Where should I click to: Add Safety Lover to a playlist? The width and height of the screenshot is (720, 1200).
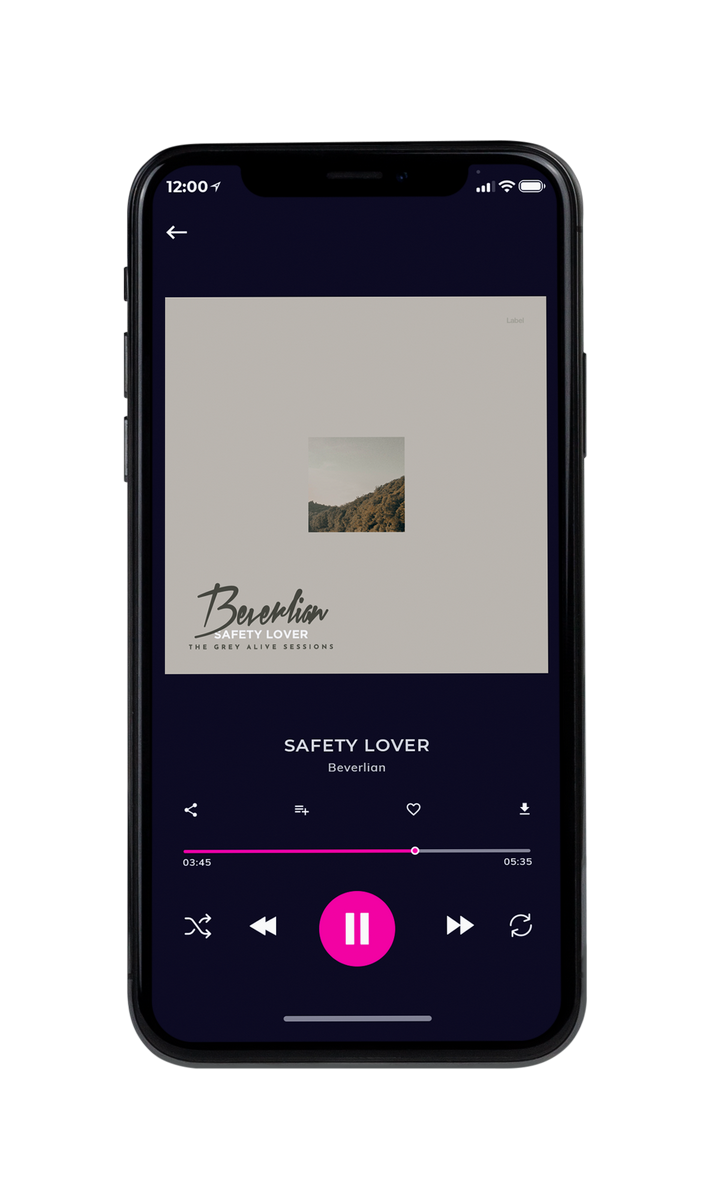[301, 810]
